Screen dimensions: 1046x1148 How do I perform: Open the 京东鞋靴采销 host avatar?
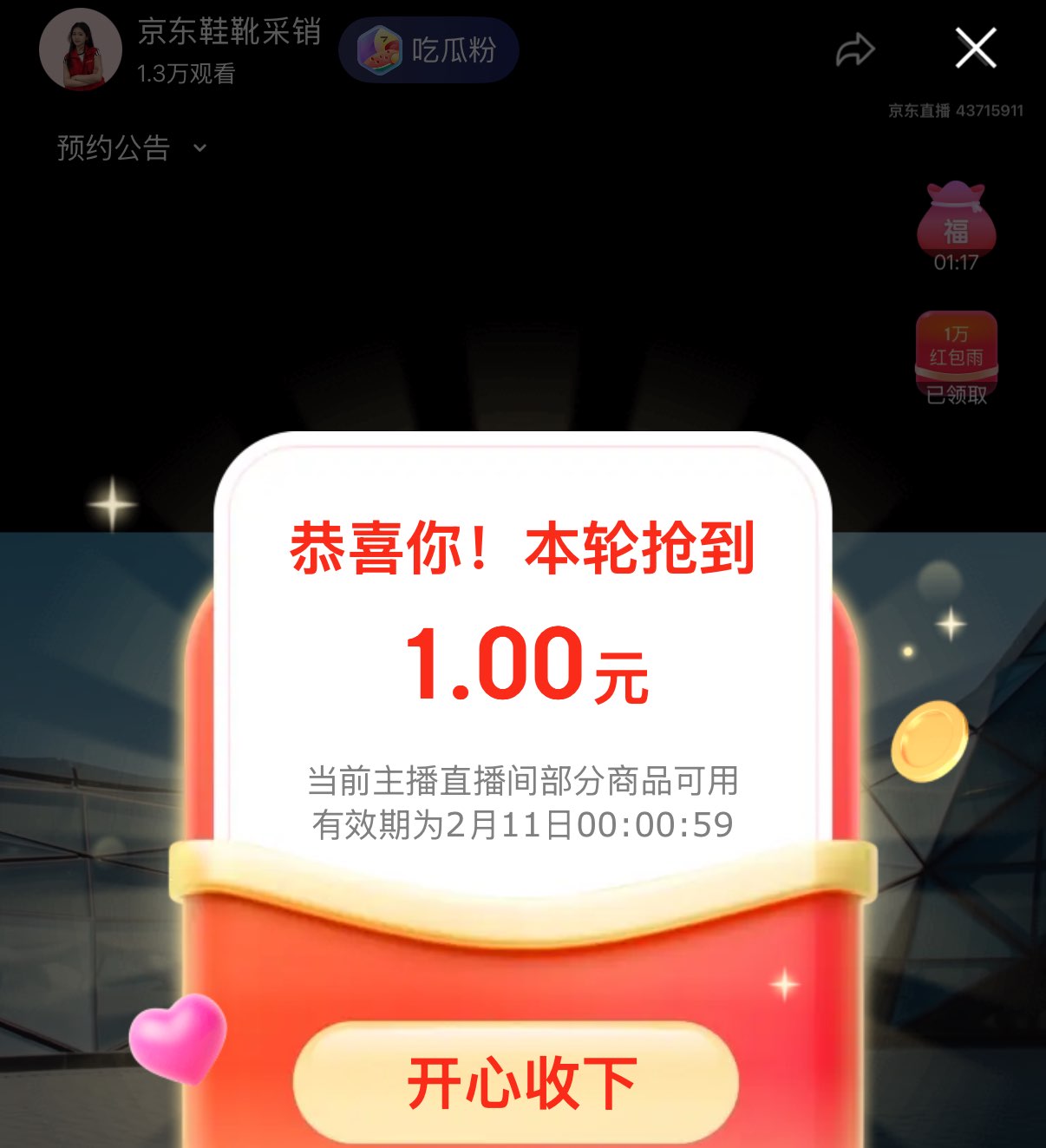80,49
